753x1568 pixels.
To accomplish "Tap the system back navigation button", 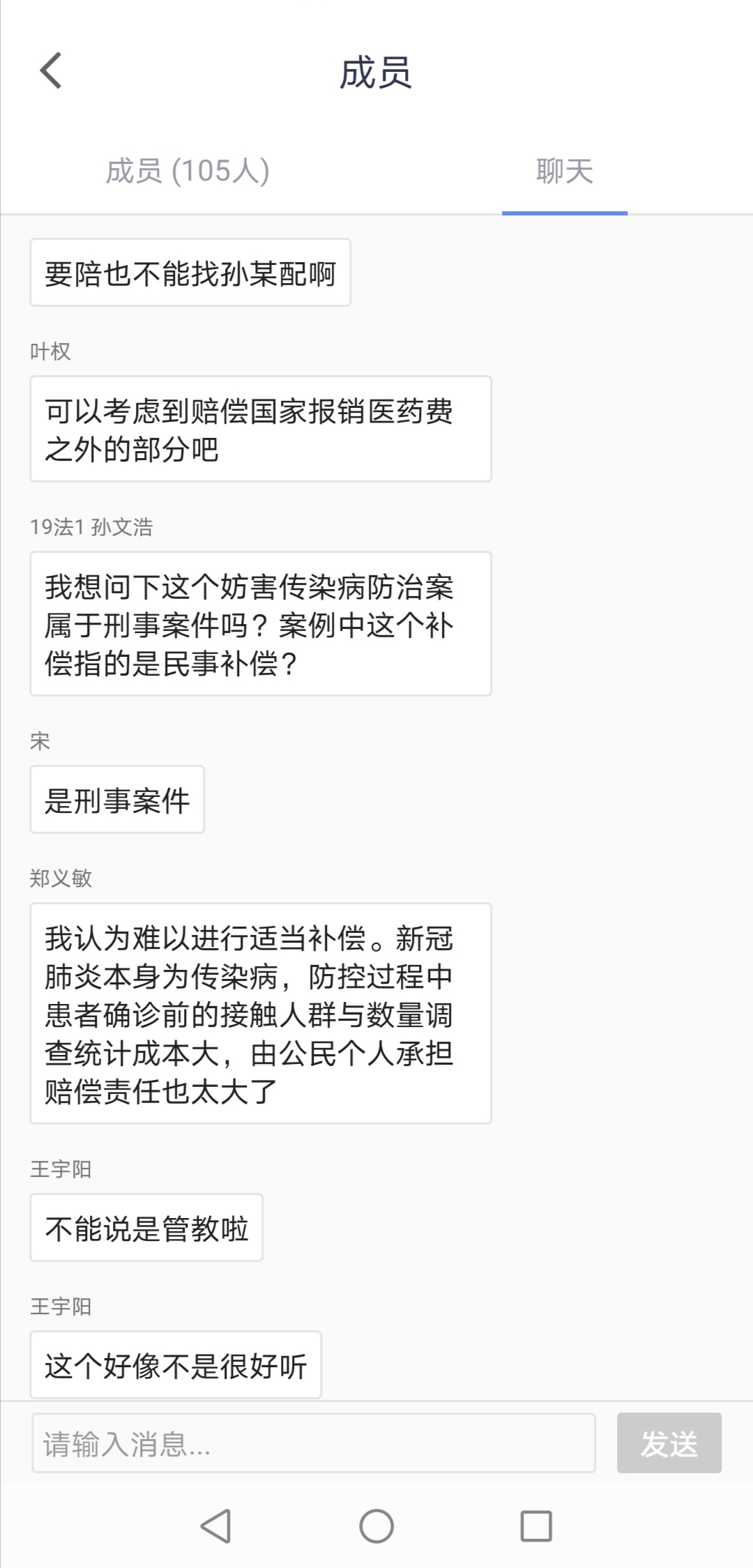I will coord(216,1526).
